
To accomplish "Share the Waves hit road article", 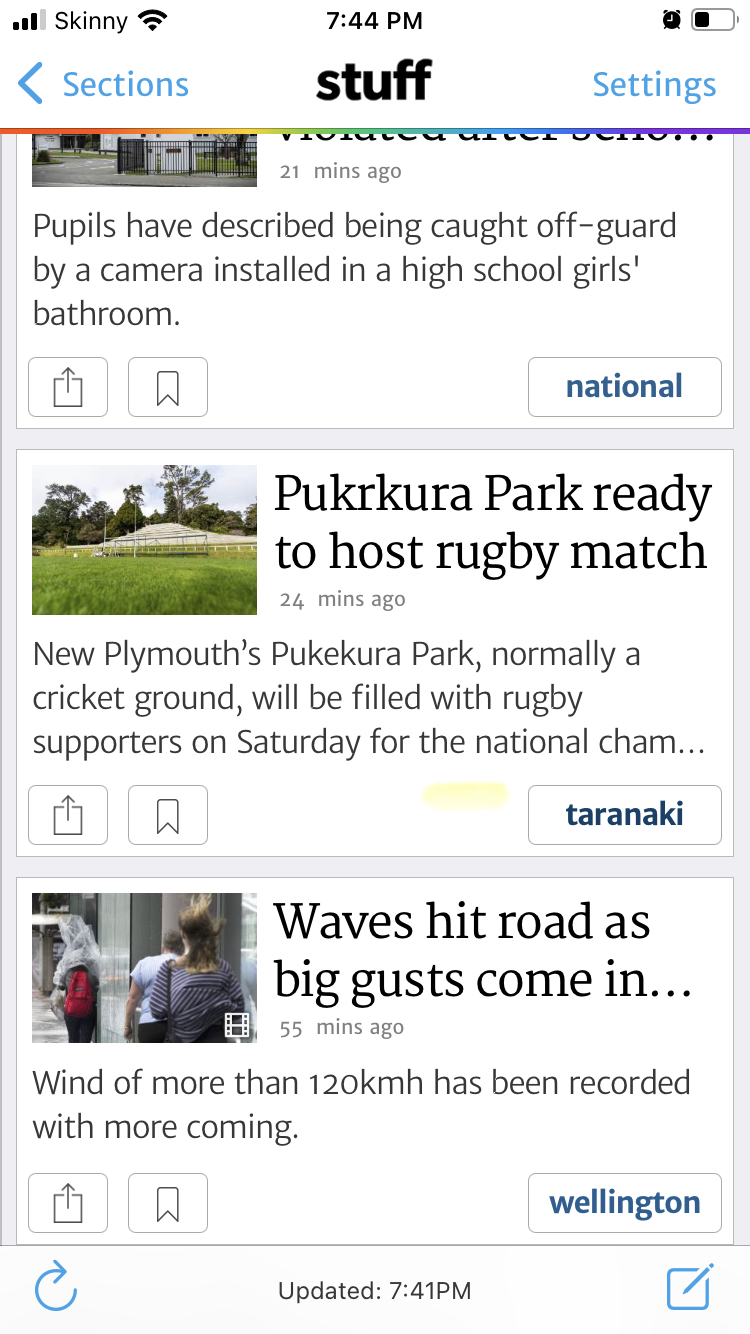I will [68, 1203].
